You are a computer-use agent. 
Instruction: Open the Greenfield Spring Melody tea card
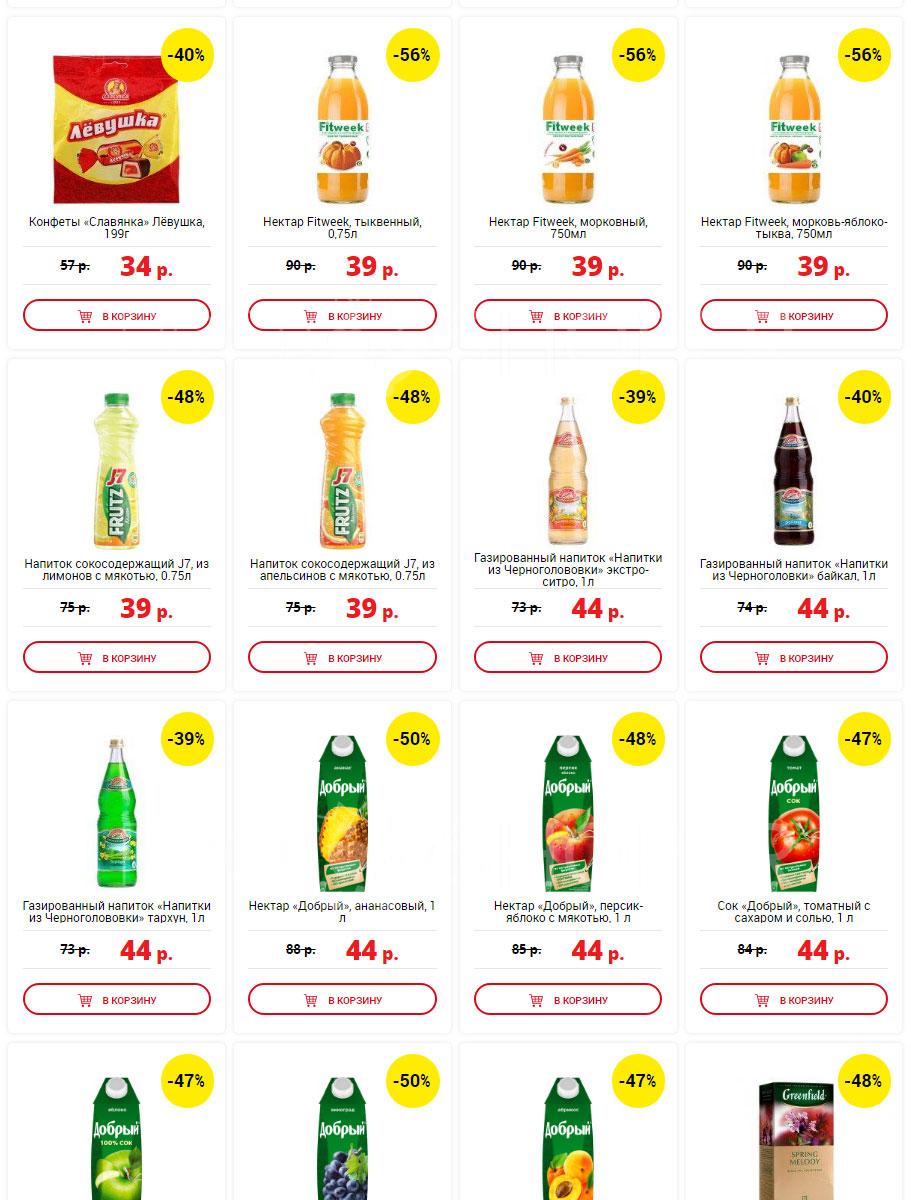tap(794, 1140)
